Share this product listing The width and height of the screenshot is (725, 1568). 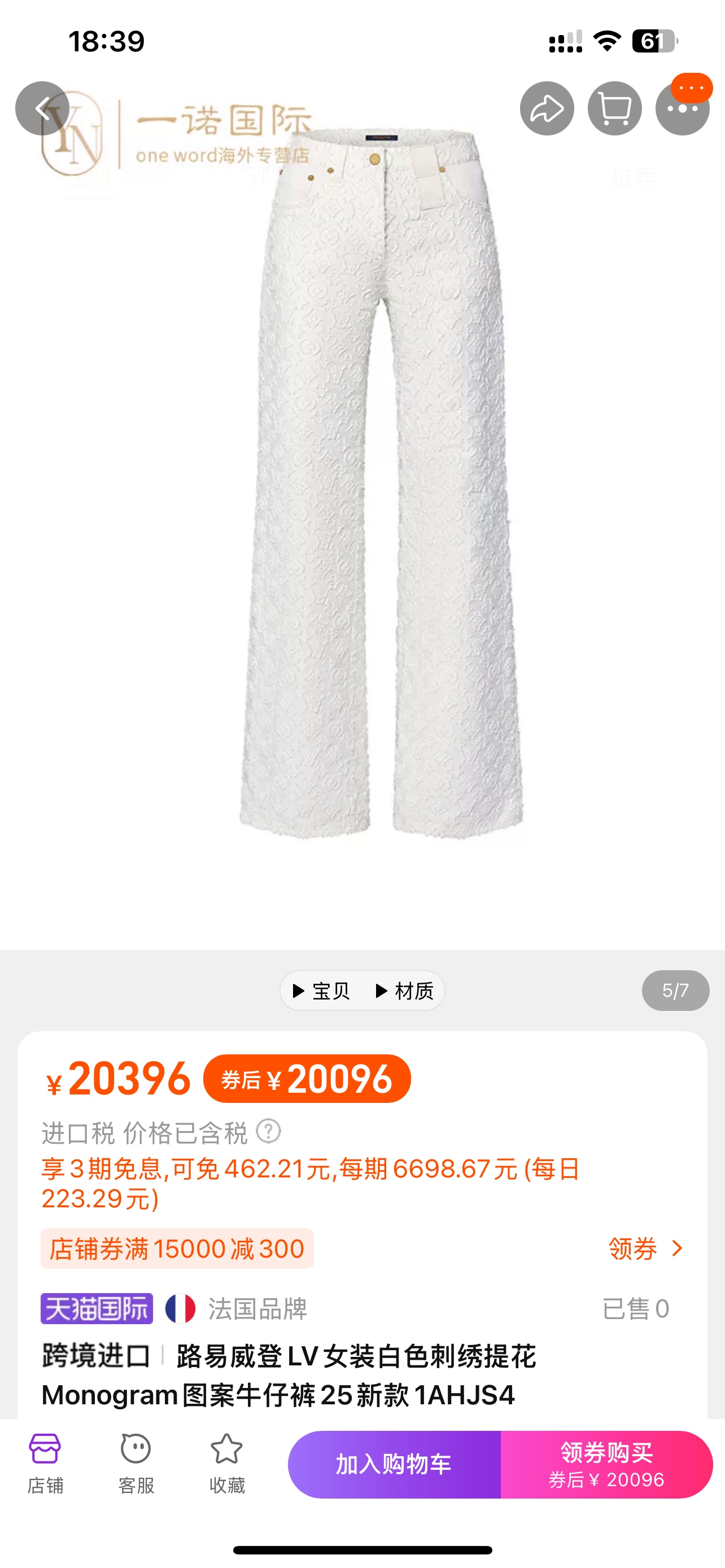click(547, 108)
